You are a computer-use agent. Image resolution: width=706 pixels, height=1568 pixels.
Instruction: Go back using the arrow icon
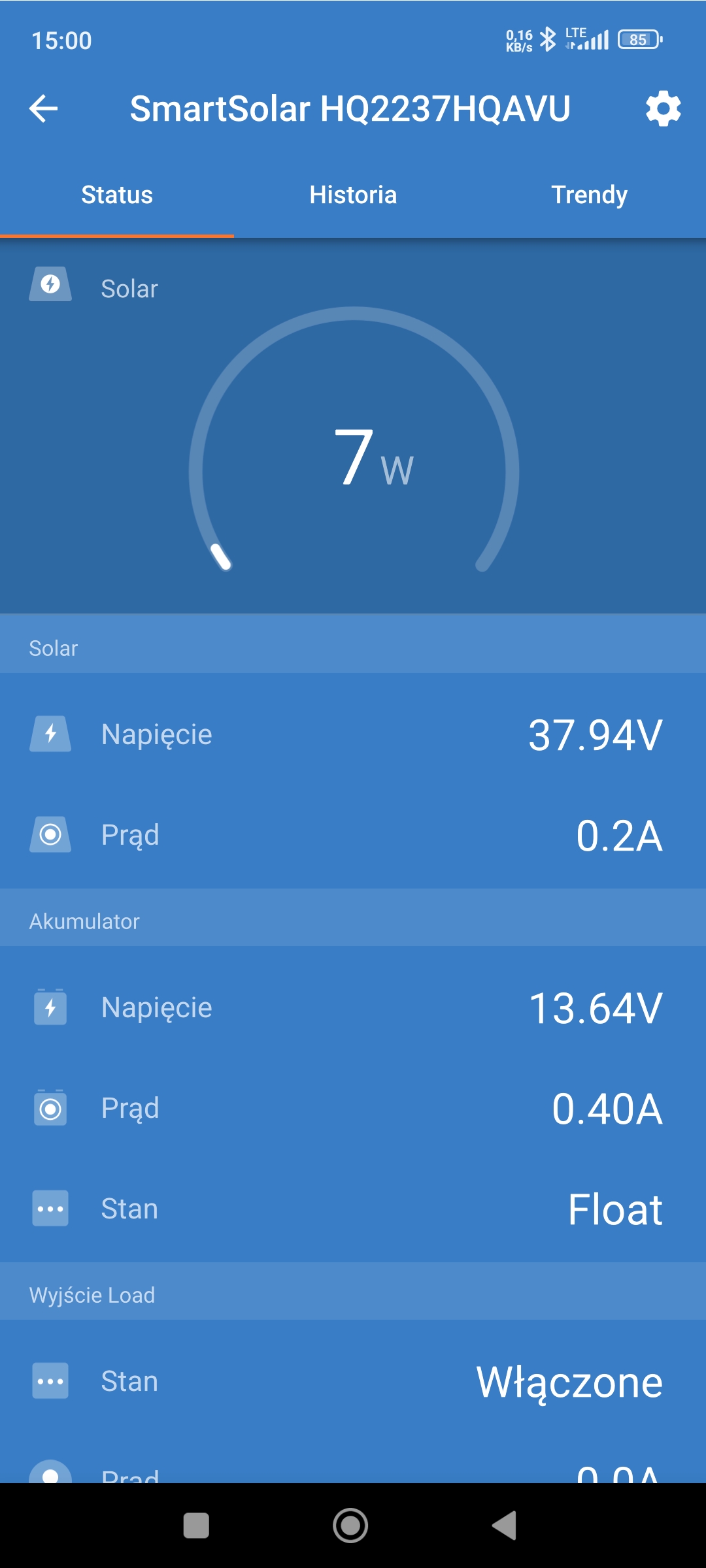44,108
